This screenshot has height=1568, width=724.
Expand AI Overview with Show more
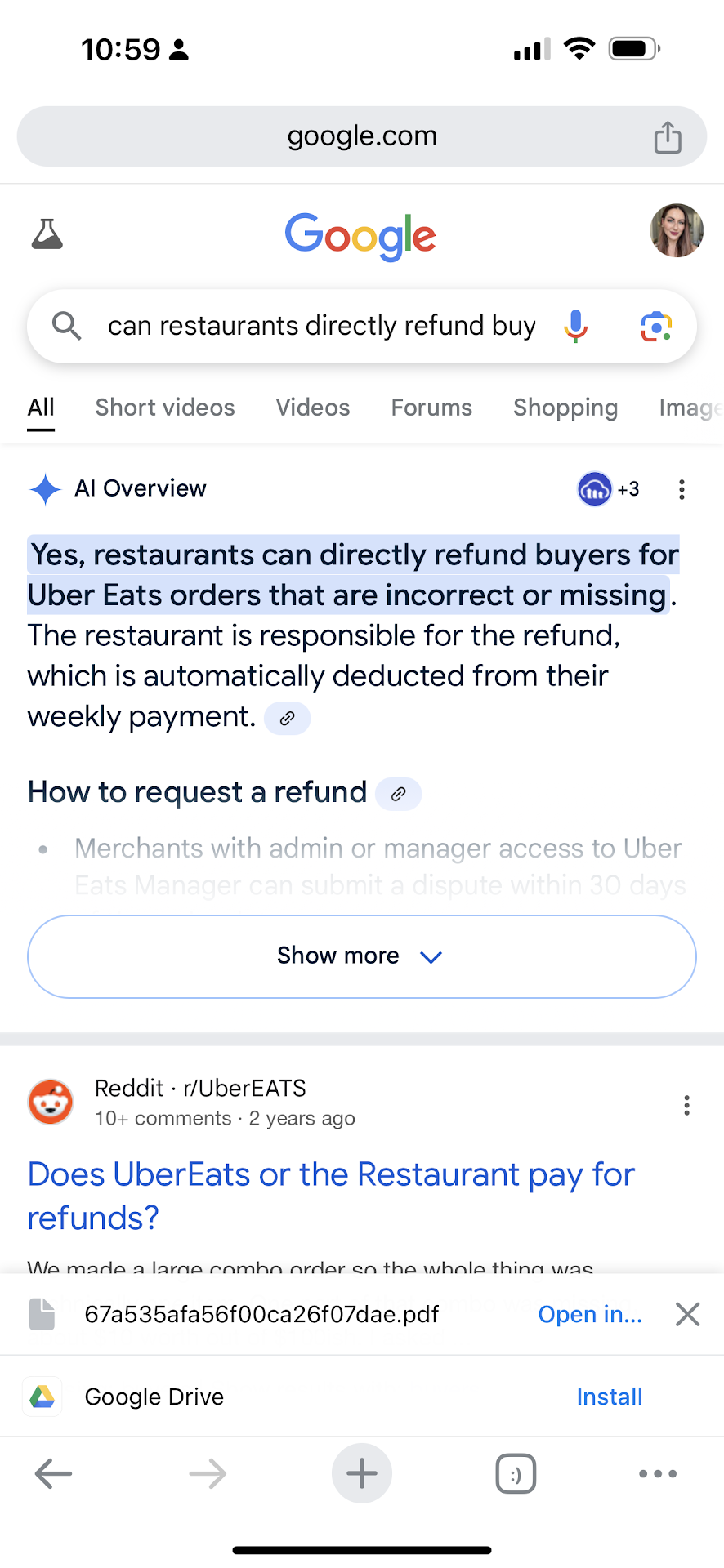pos(361,956)
